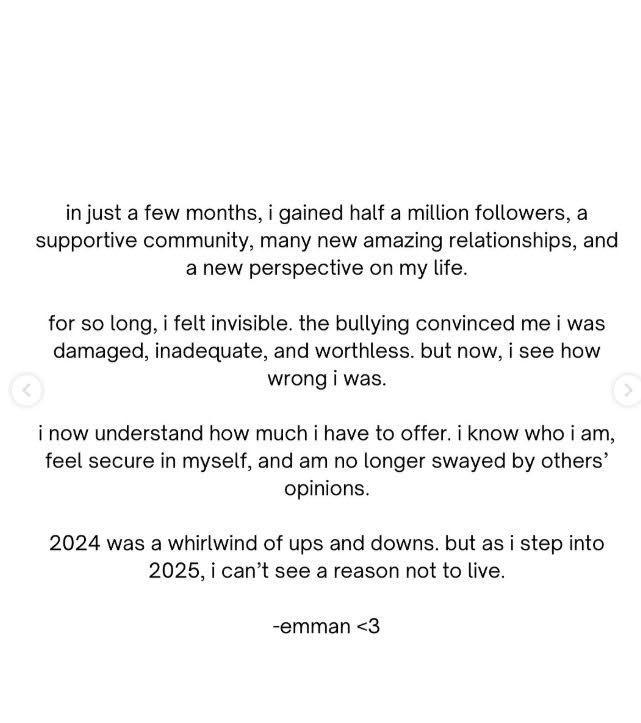Advance to the next slide of the post

pos(628,390)
